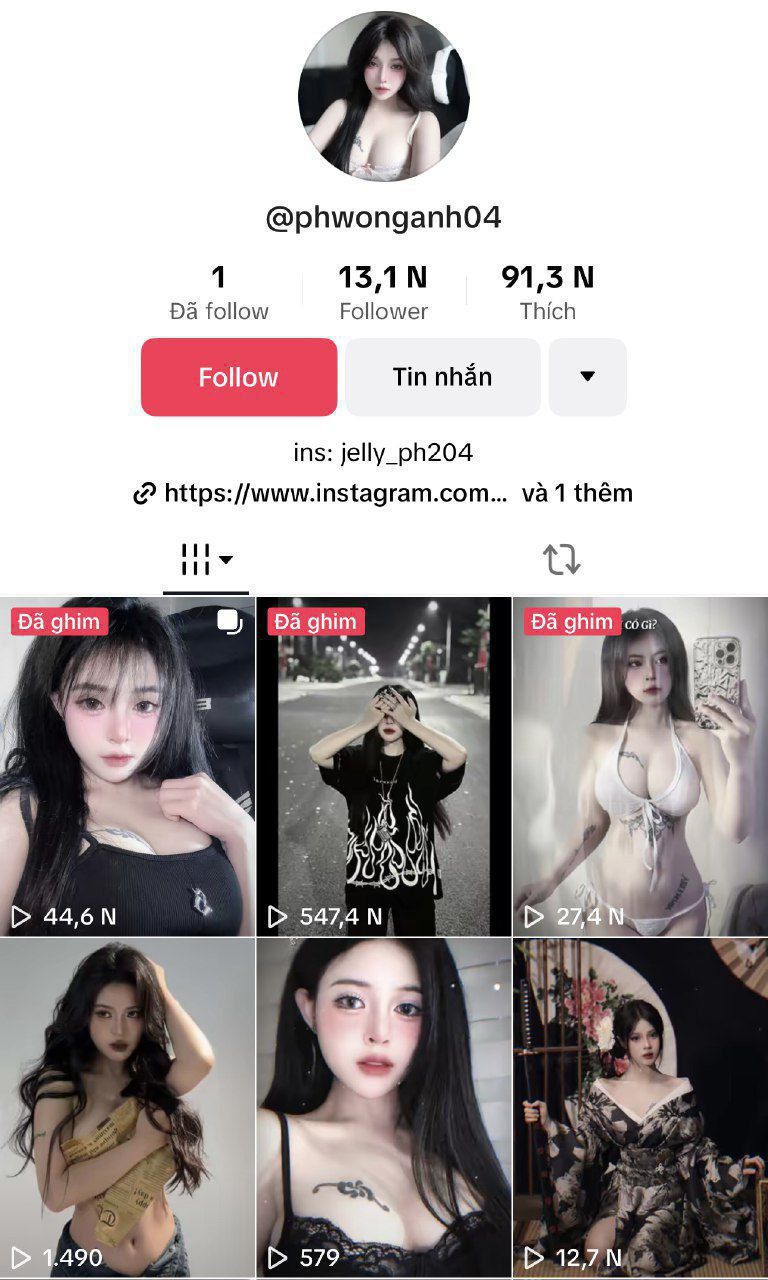Play the video with 1.490 views
768x1280 pixels.
(x=127, y=1107)
